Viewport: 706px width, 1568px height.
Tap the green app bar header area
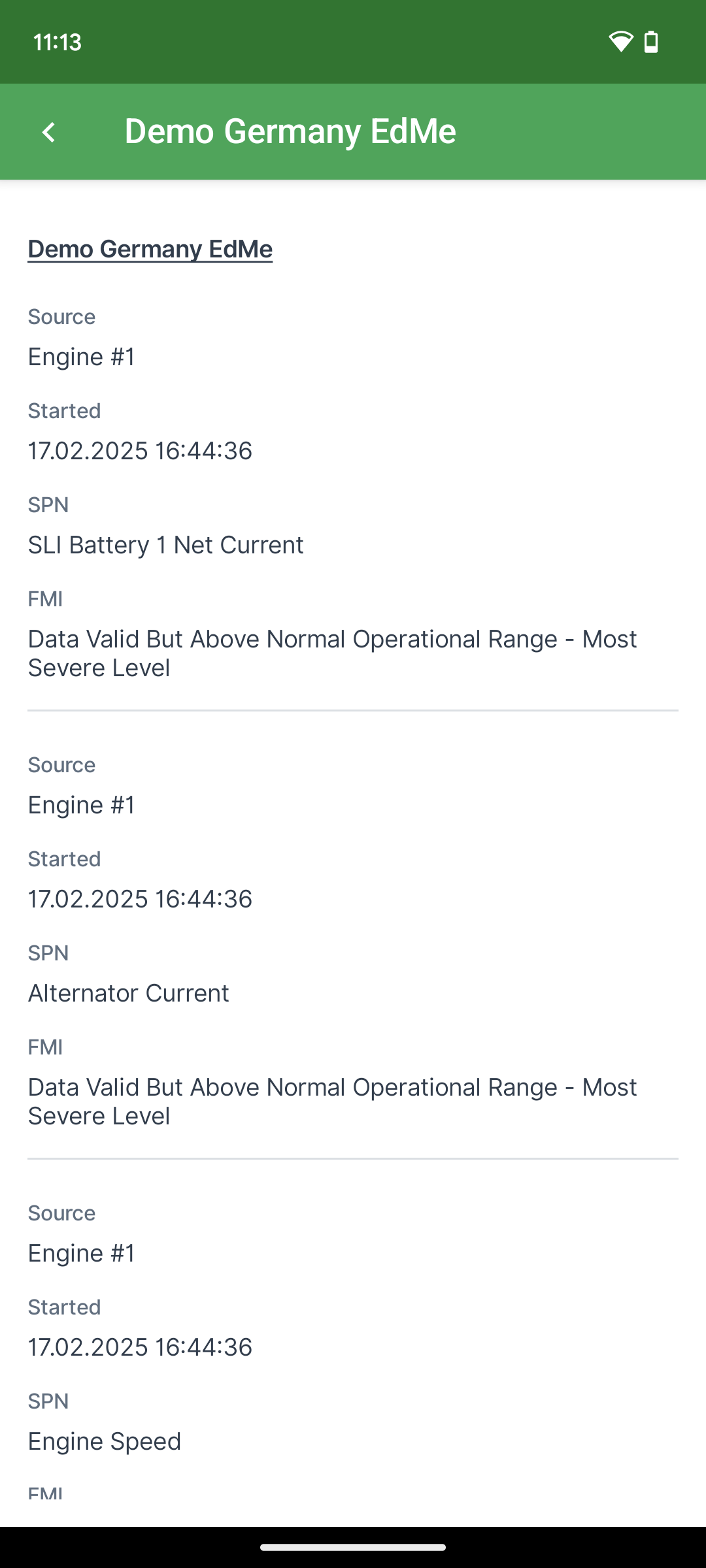point(353,131)
